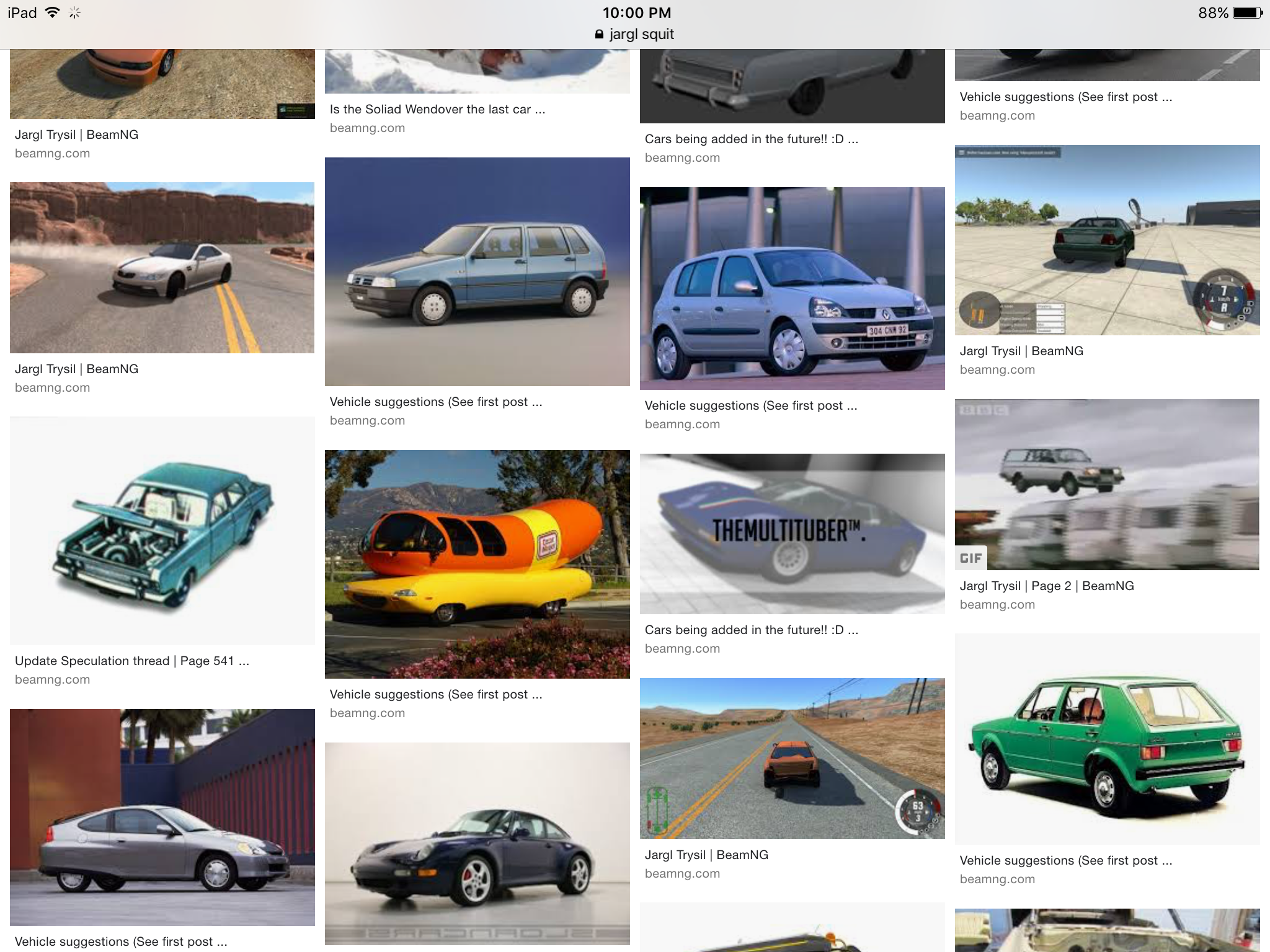Open the THEMULTITUBER watermarked car image

(x=792, y=534)
